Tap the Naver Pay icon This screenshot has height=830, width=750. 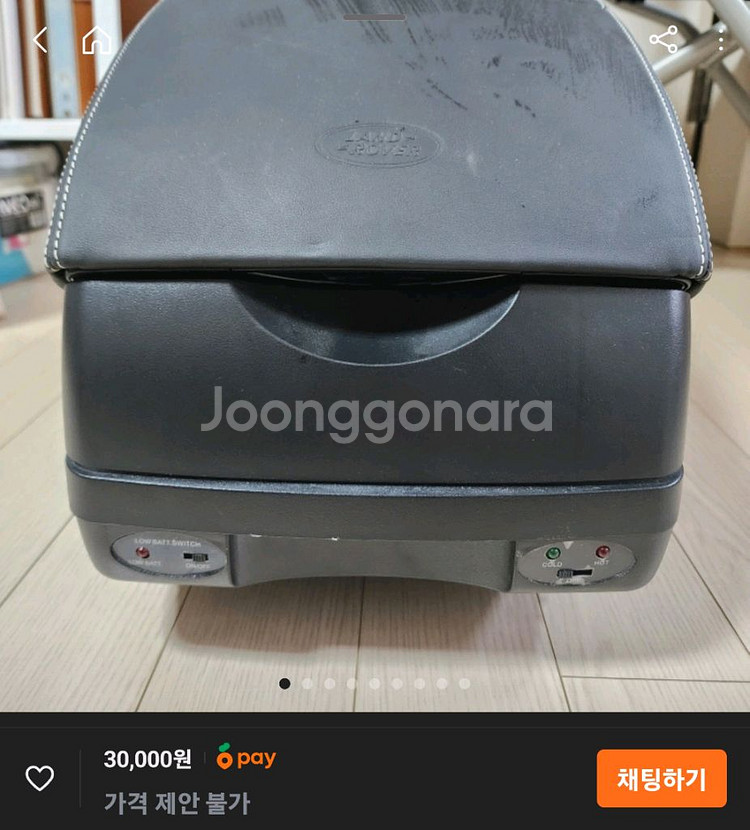[246, 757]
